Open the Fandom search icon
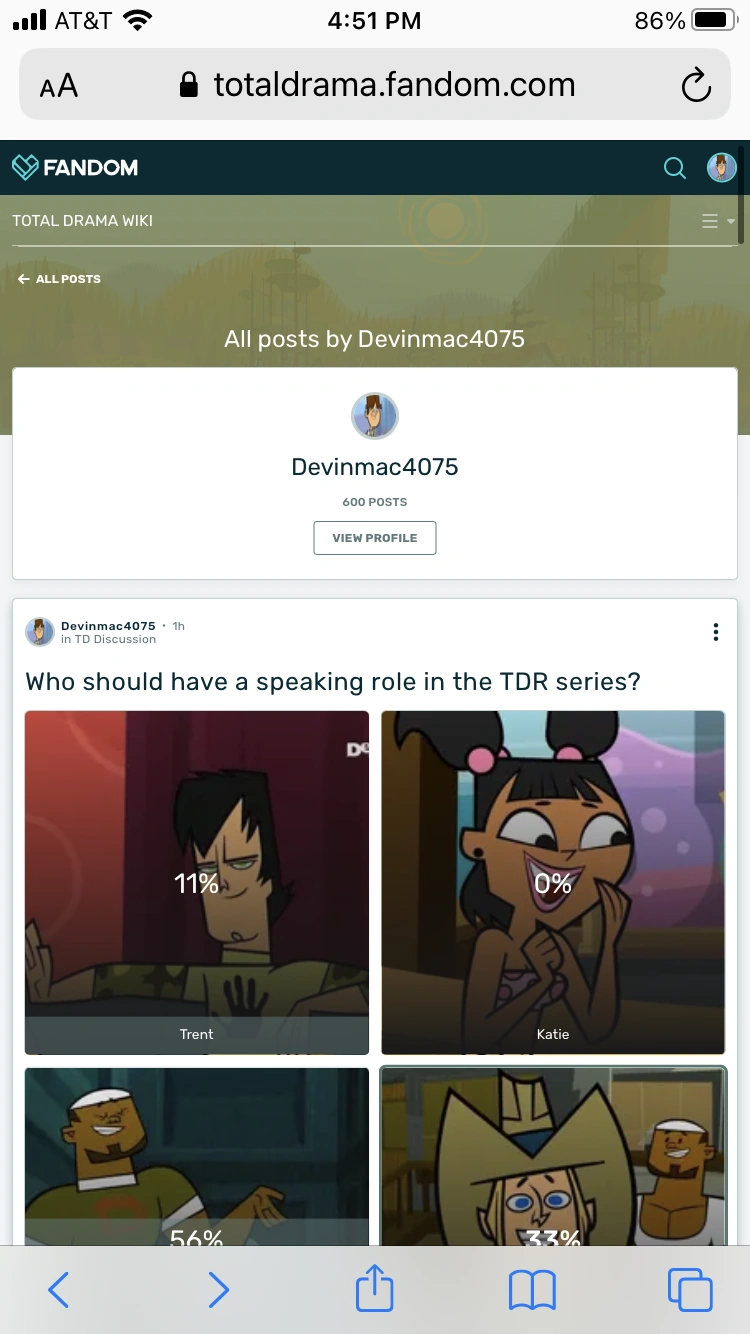750x1334 pixels. [x=675, y=167]
